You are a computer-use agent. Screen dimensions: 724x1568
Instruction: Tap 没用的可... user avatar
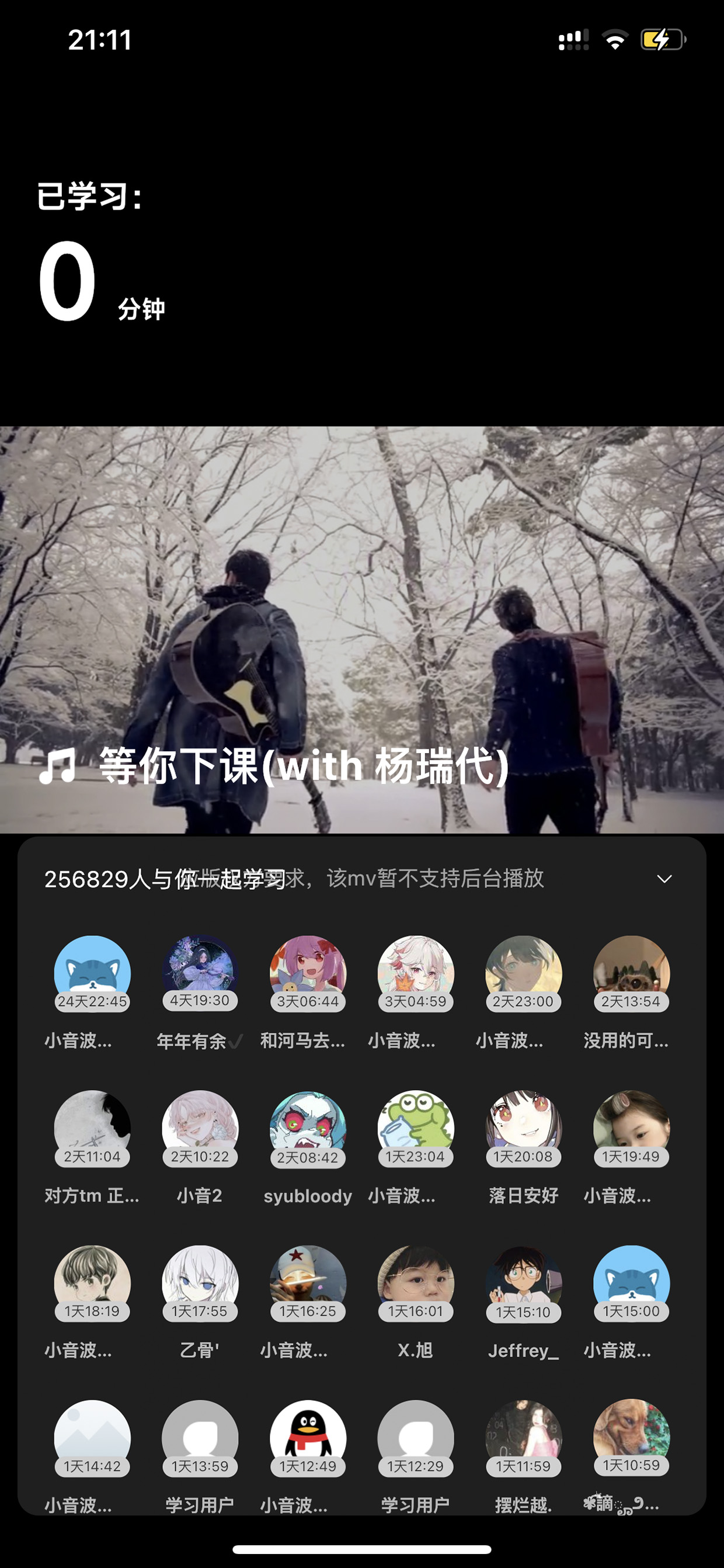click(632, 973)
